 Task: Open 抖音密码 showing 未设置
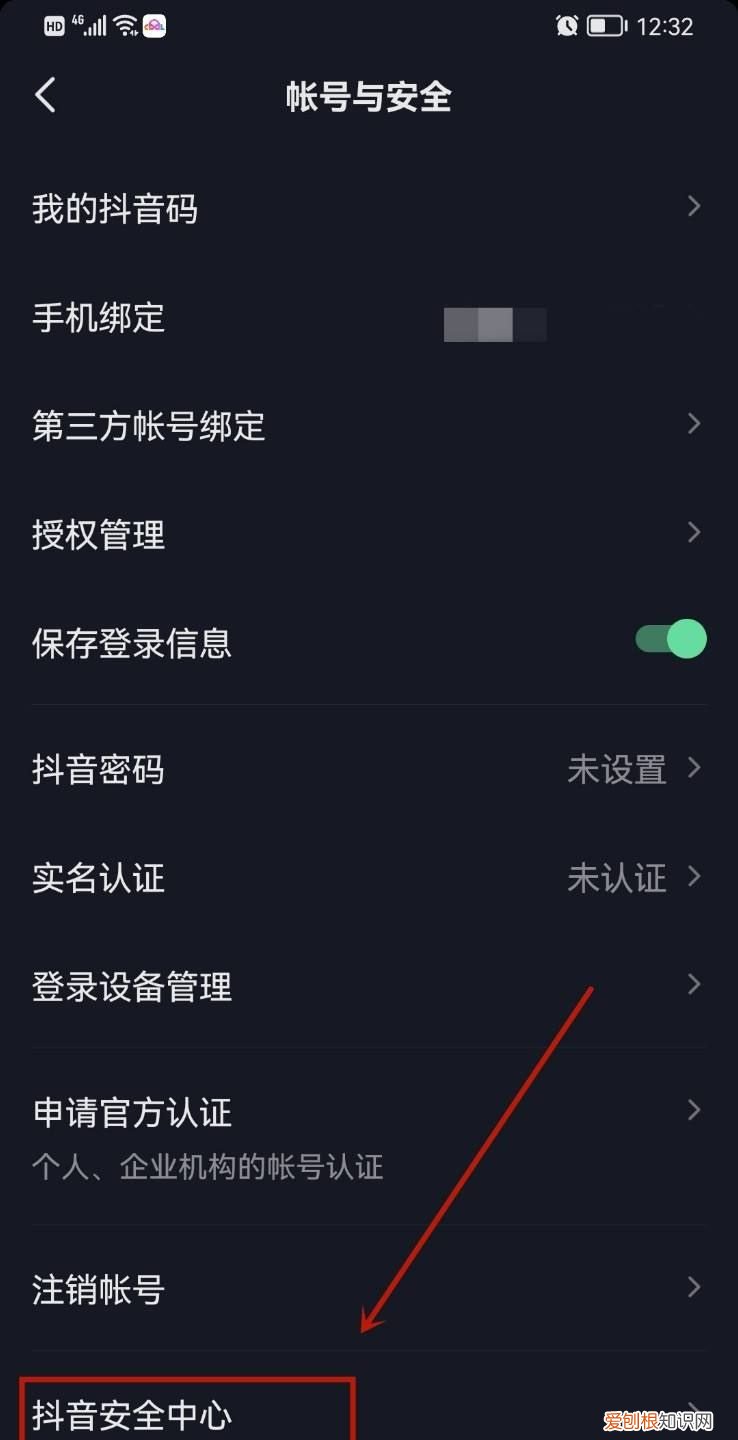tap(369, 768)
